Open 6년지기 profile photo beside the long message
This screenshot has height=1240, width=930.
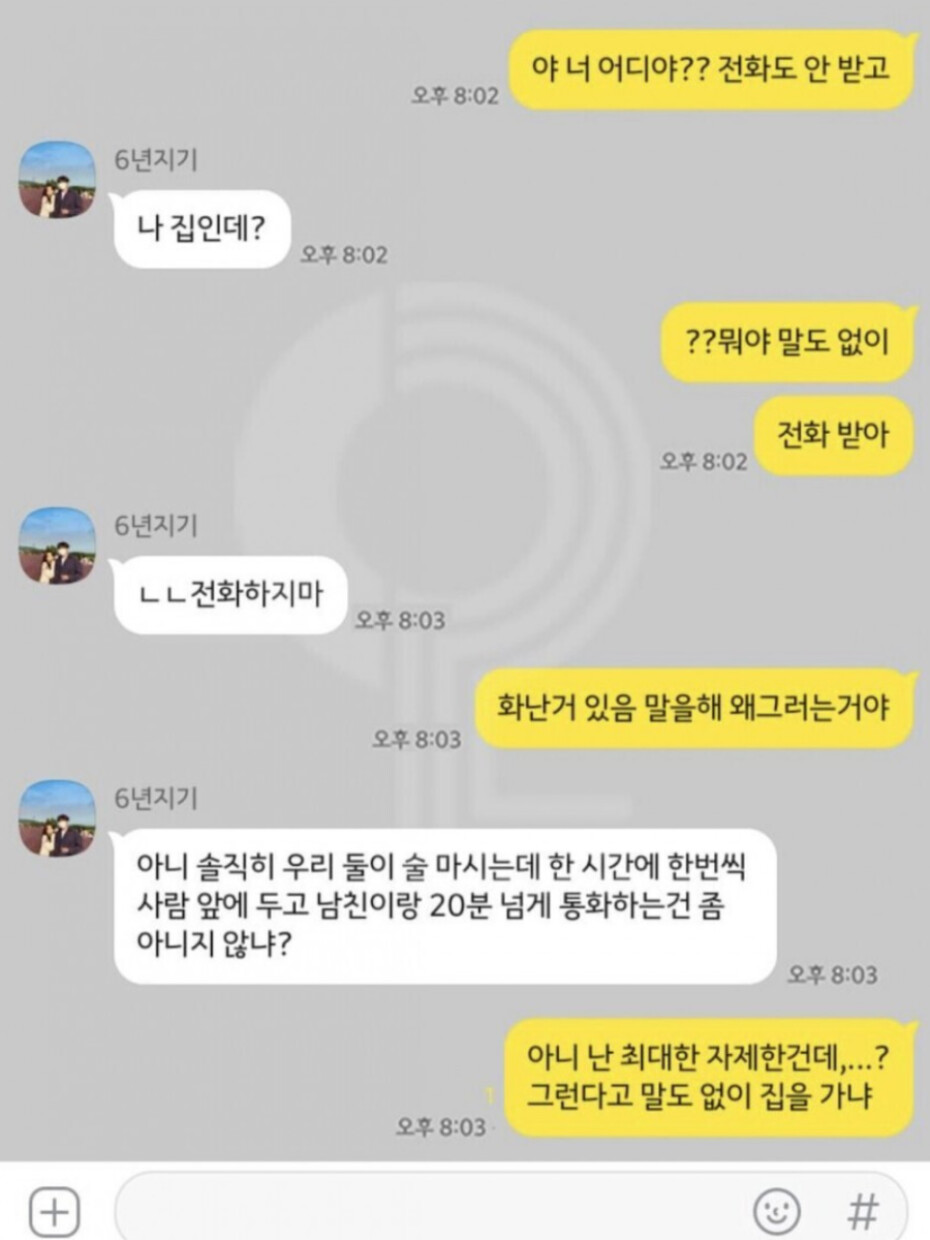pyautogui.click(x=58, y=819)
